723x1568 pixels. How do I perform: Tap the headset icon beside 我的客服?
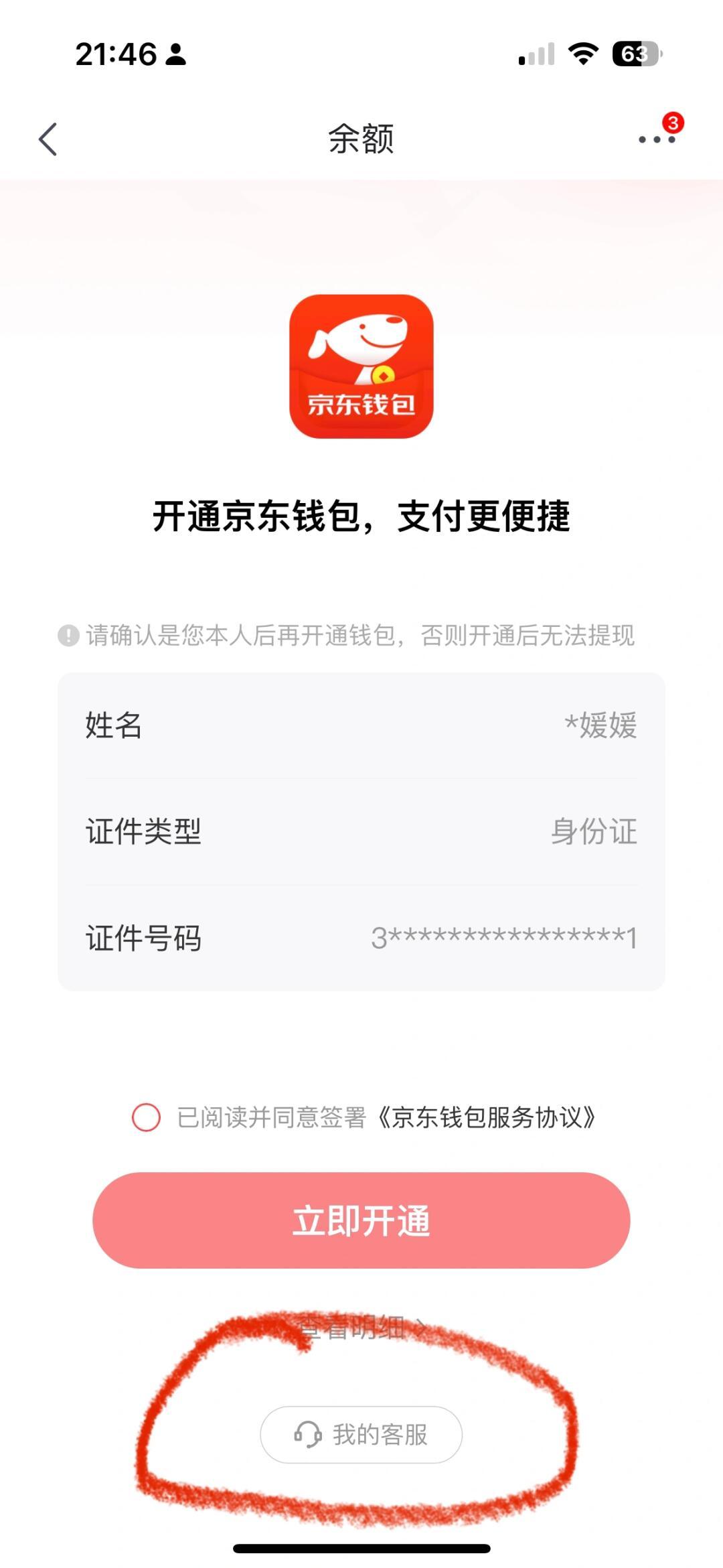coord(307,1436)
